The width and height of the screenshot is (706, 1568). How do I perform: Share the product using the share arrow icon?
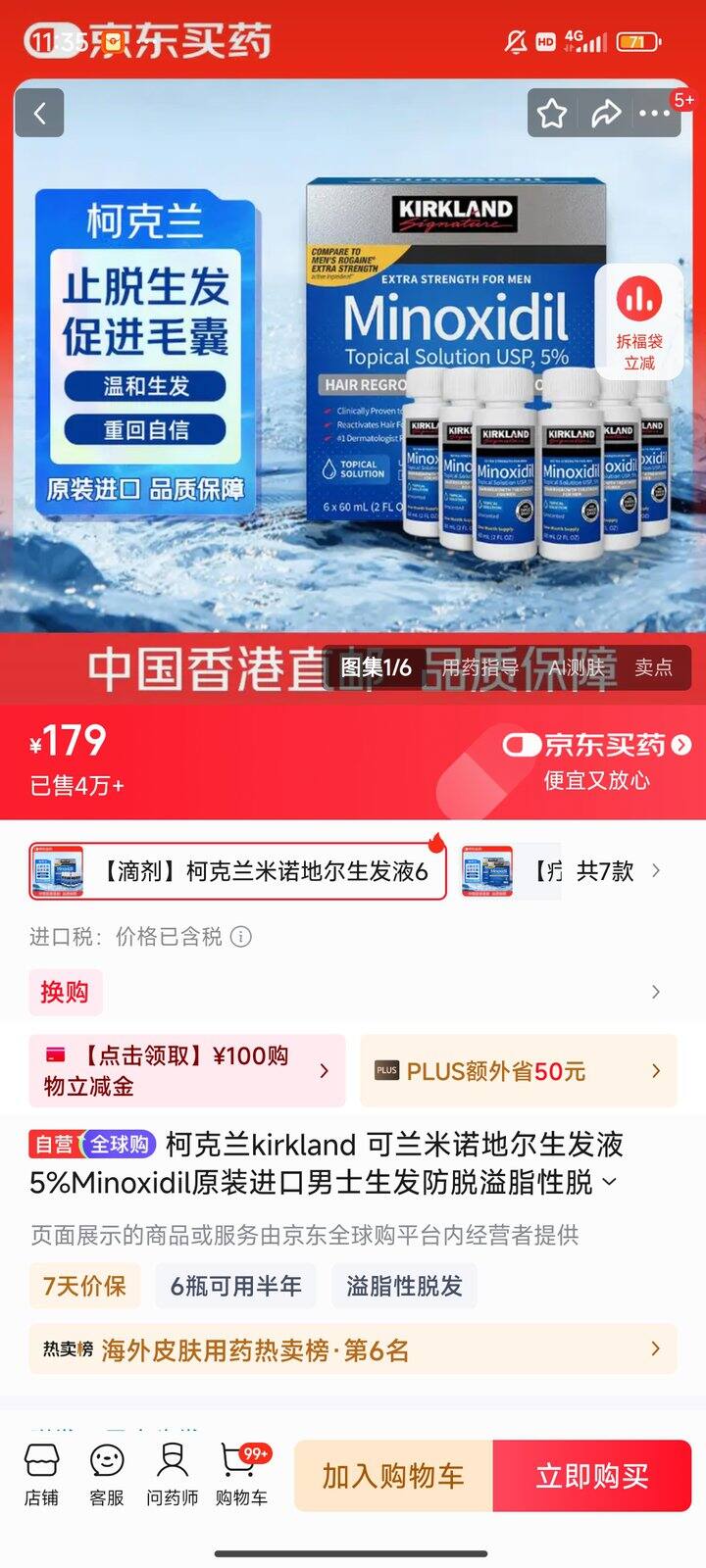coord(606,113)
